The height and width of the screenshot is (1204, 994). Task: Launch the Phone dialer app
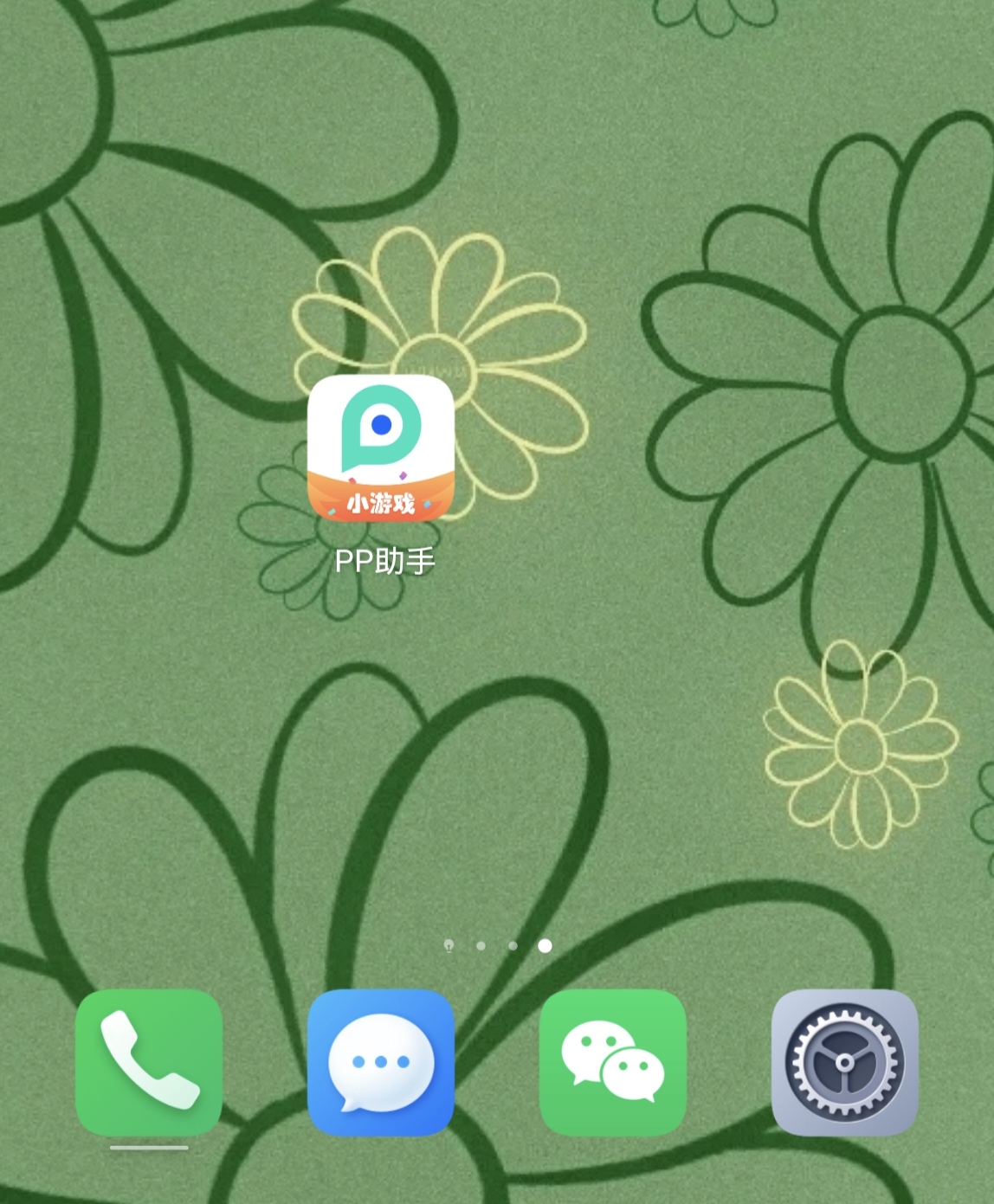click(x=149, y=1062)
